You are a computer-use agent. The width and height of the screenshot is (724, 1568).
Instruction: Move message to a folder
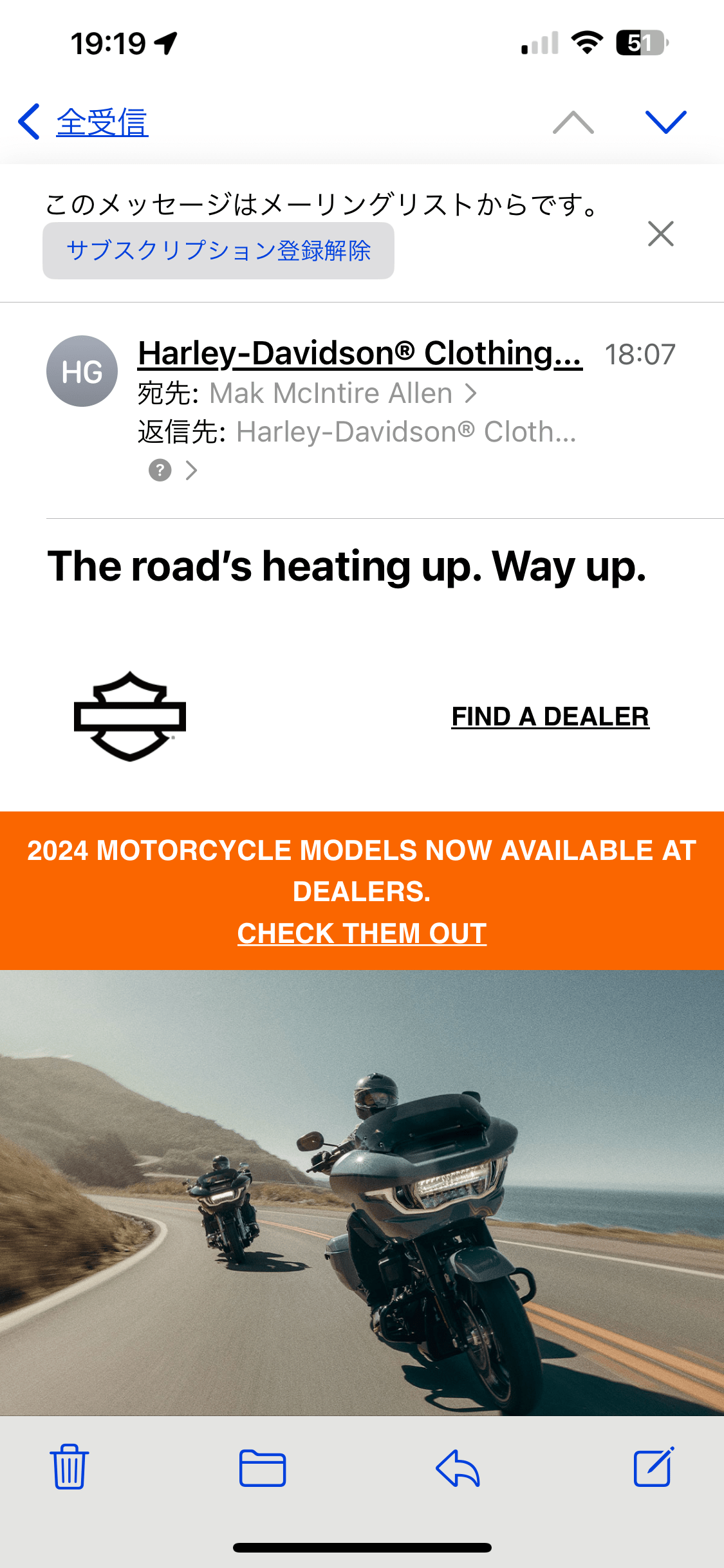263,1467
